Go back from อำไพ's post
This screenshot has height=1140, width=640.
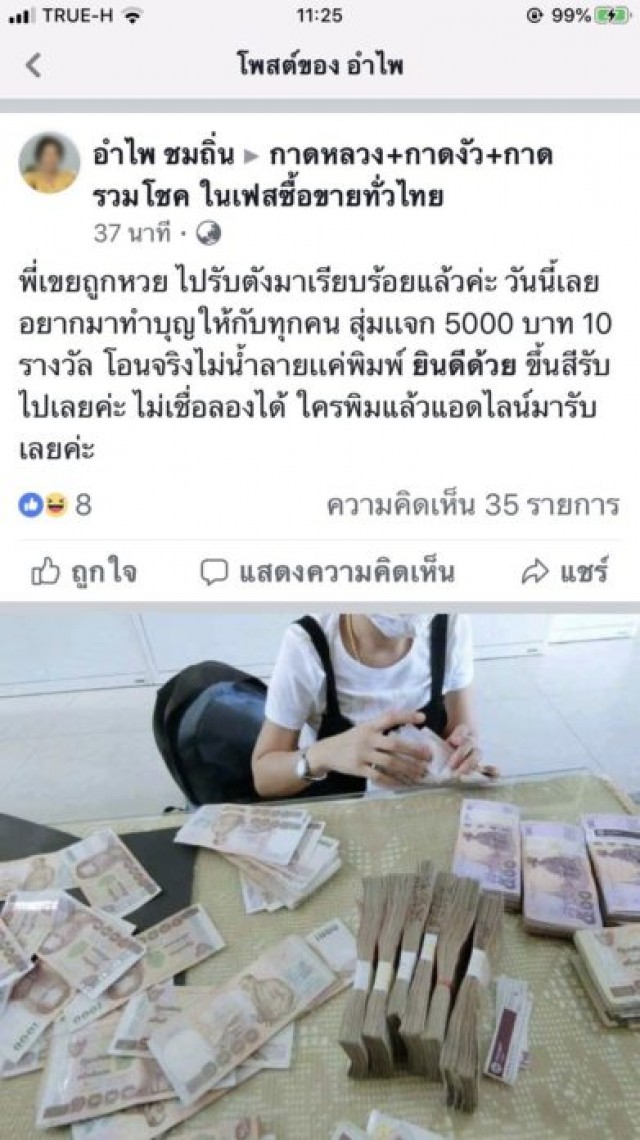(33, 66)
